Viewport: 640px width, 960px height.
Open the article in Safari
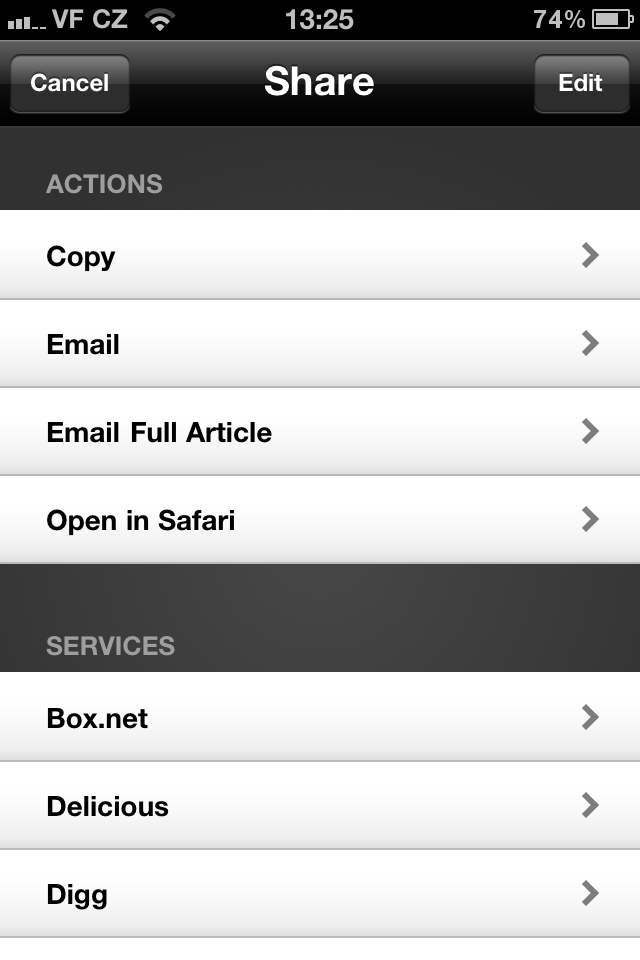(320, 520)
